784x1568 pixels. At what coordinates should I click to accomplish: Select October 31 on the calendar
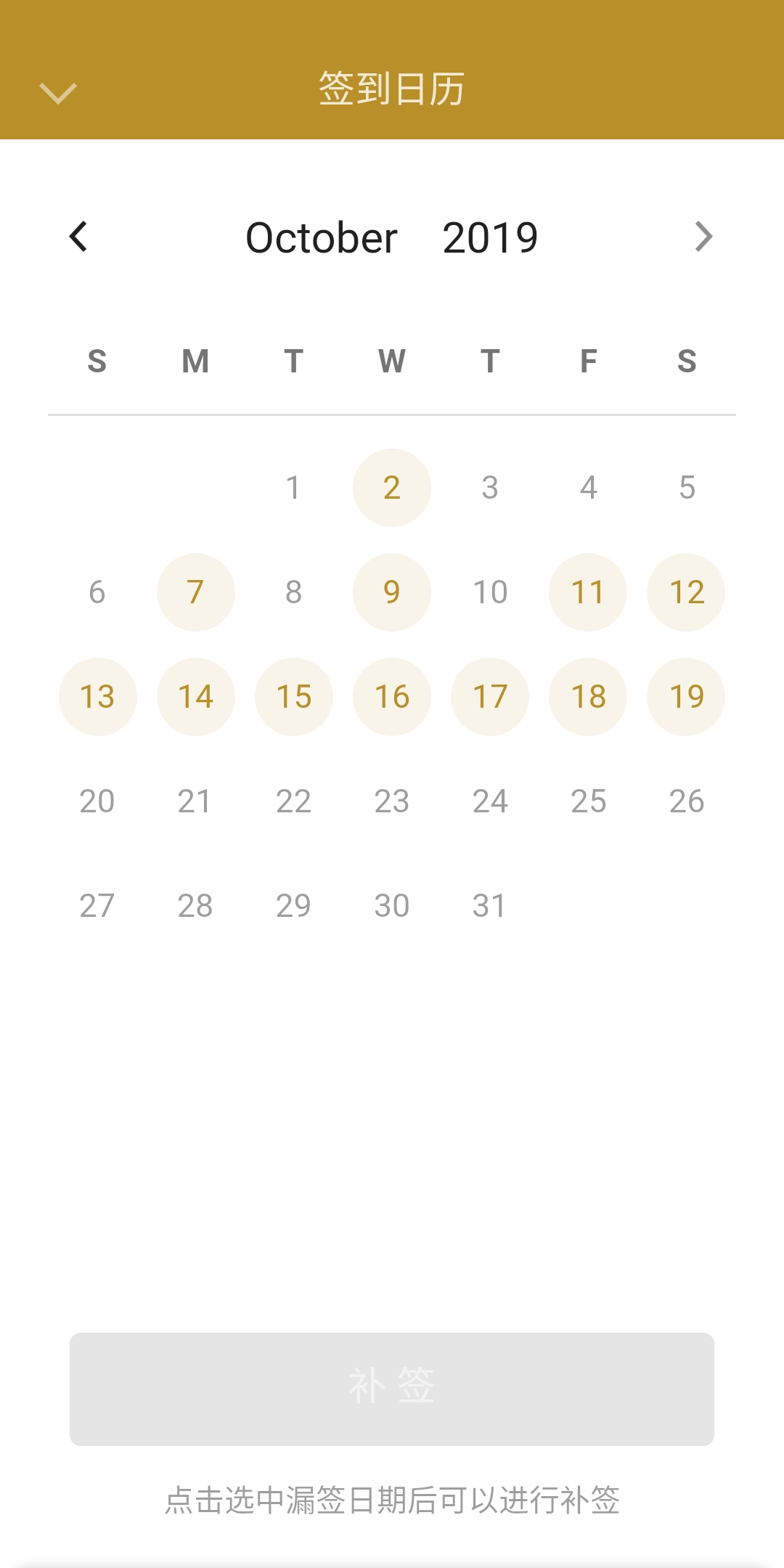(x=490, y=906)
